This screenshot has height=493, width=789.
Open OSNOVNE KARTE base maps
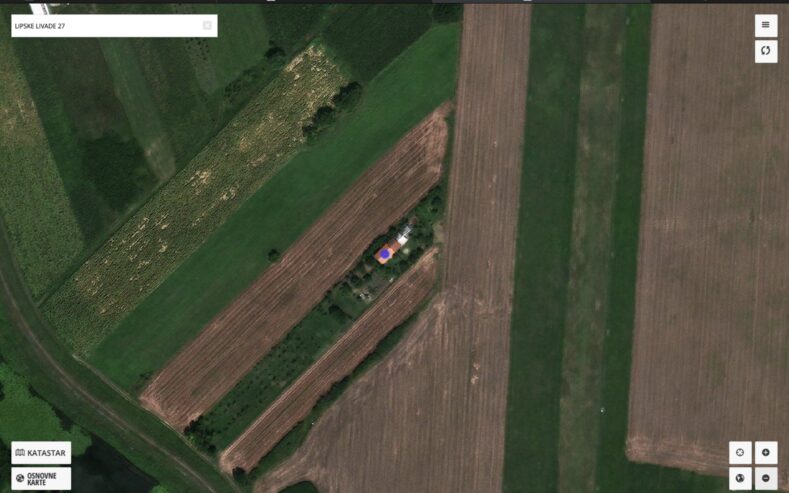pos(41,479)
